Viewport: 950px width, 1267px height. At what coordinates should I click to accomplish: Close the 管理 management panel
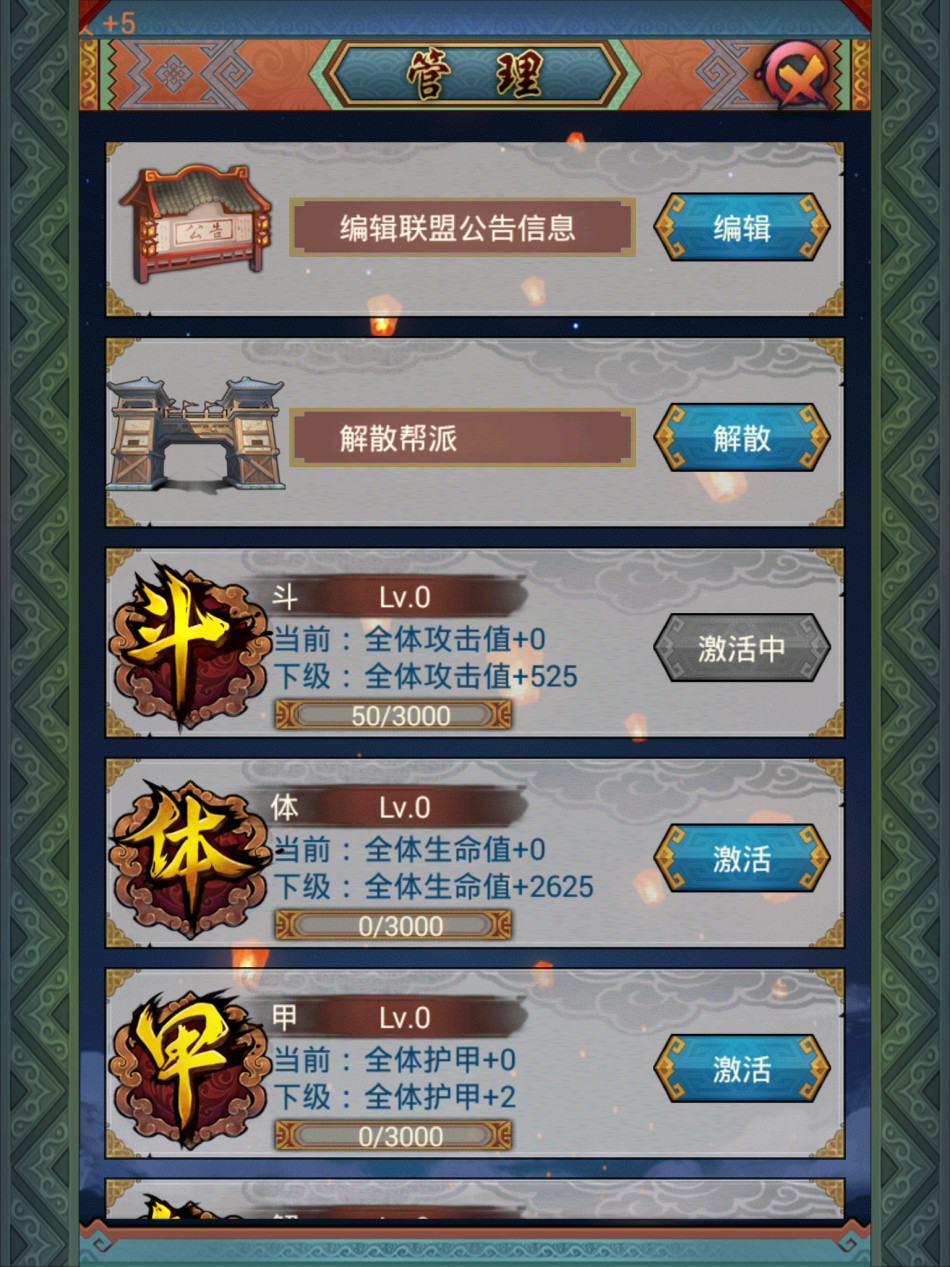coord(798,75)
